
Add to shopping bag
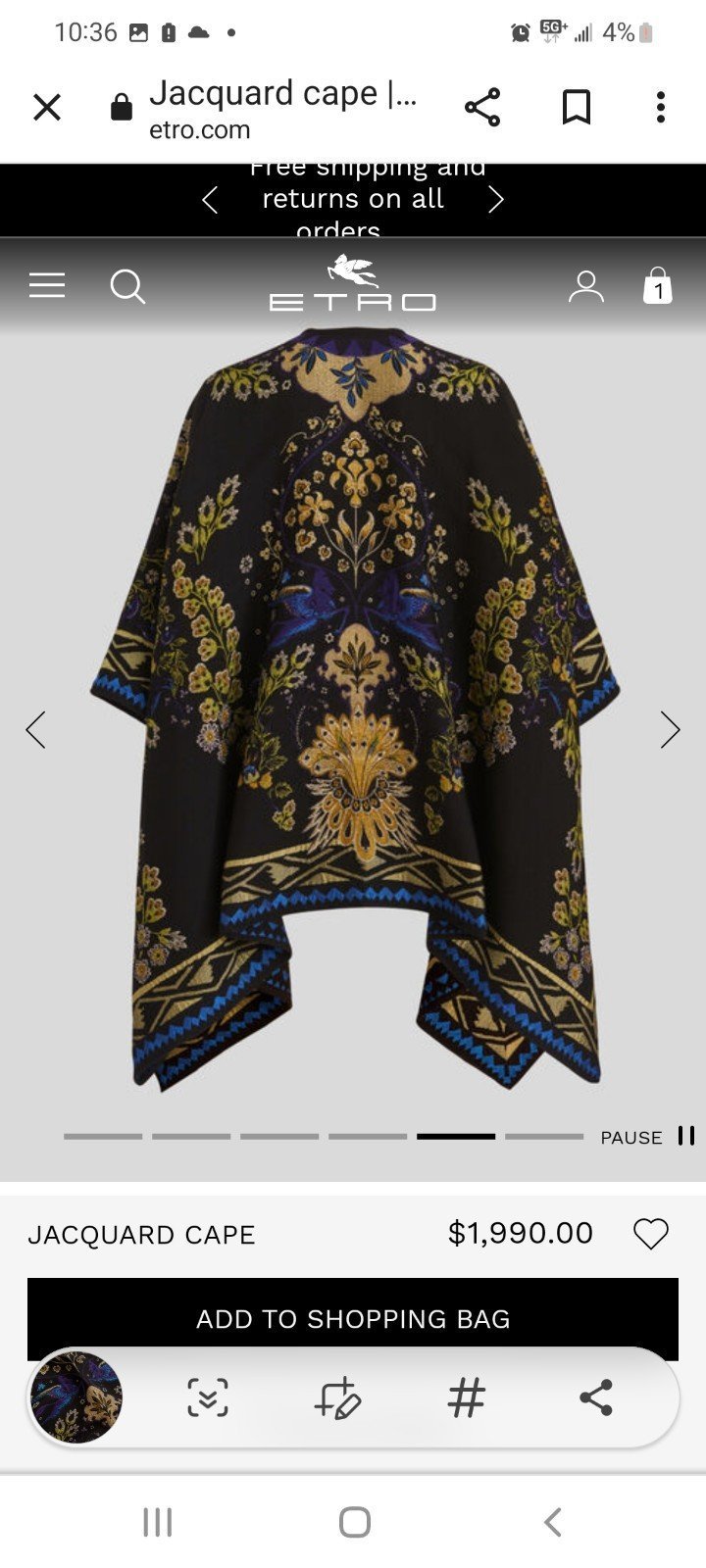[x=353, y=1318]
